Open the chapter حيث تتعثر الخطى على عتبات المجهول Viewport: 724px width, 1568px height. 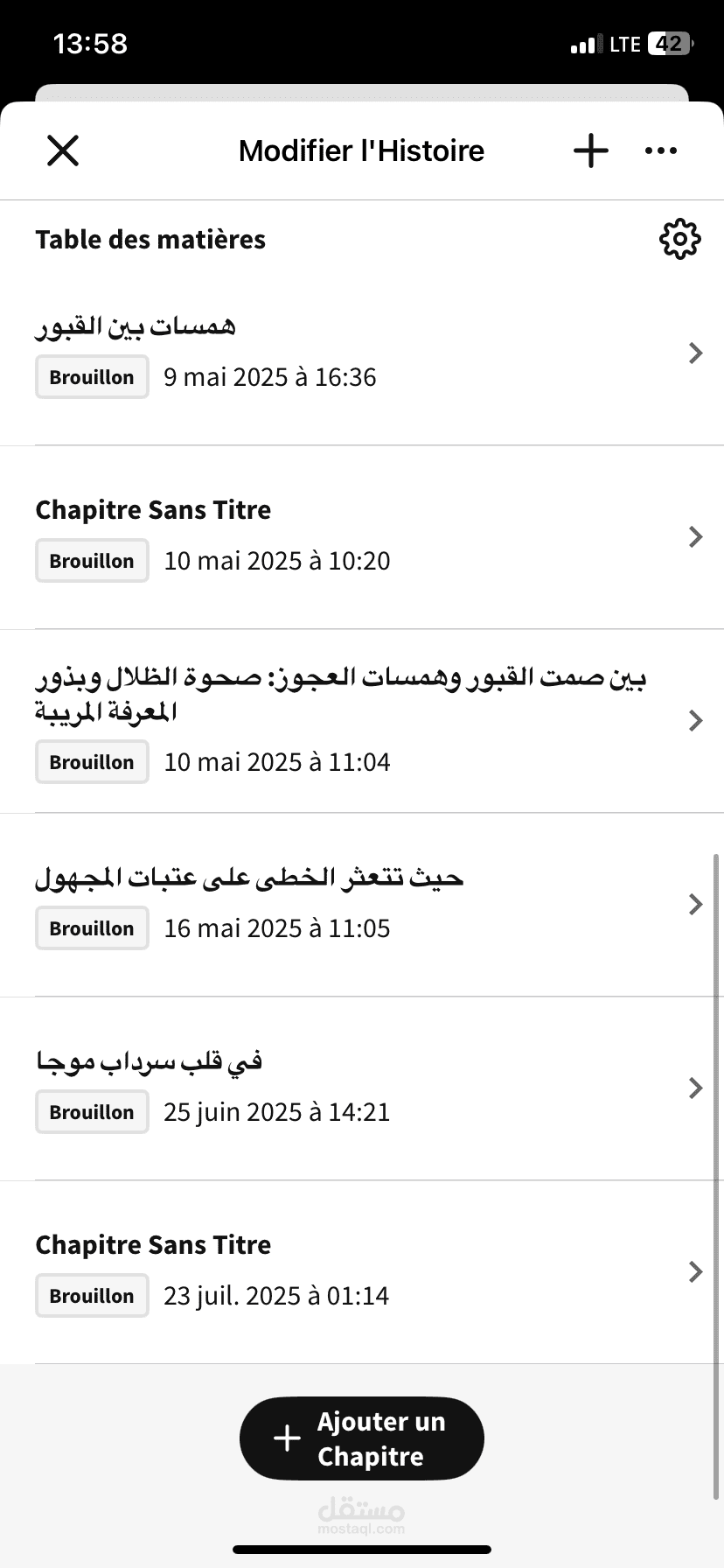pos(362,905)
